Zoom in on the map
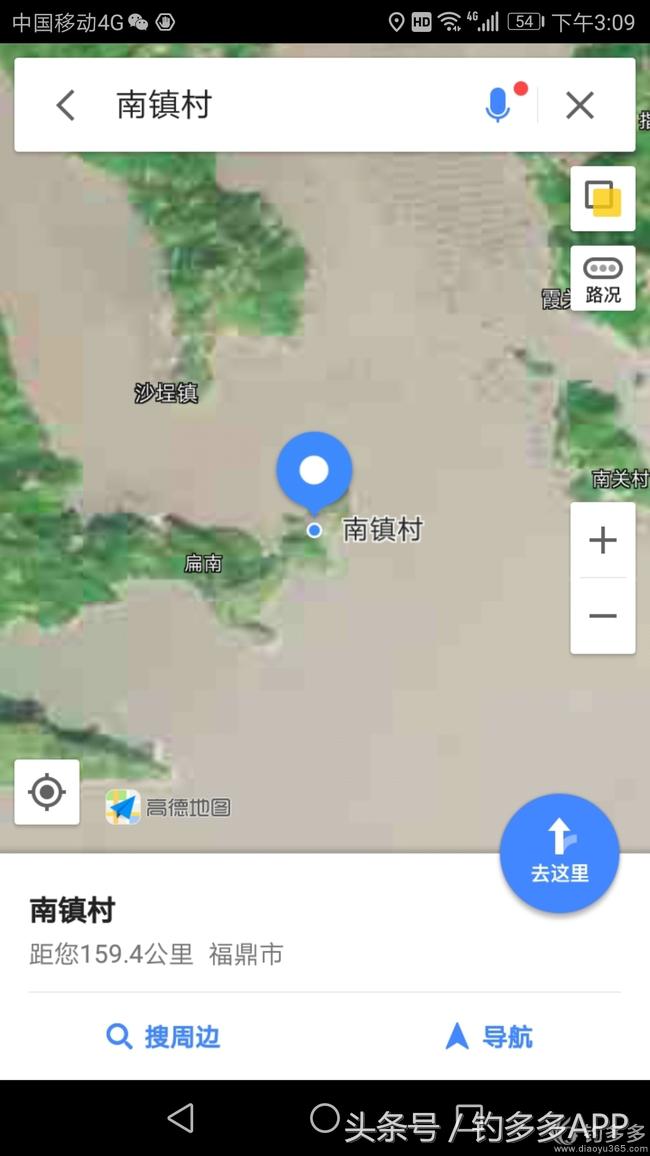Screen dimensions: 650x1156 (x=603, y=541)
